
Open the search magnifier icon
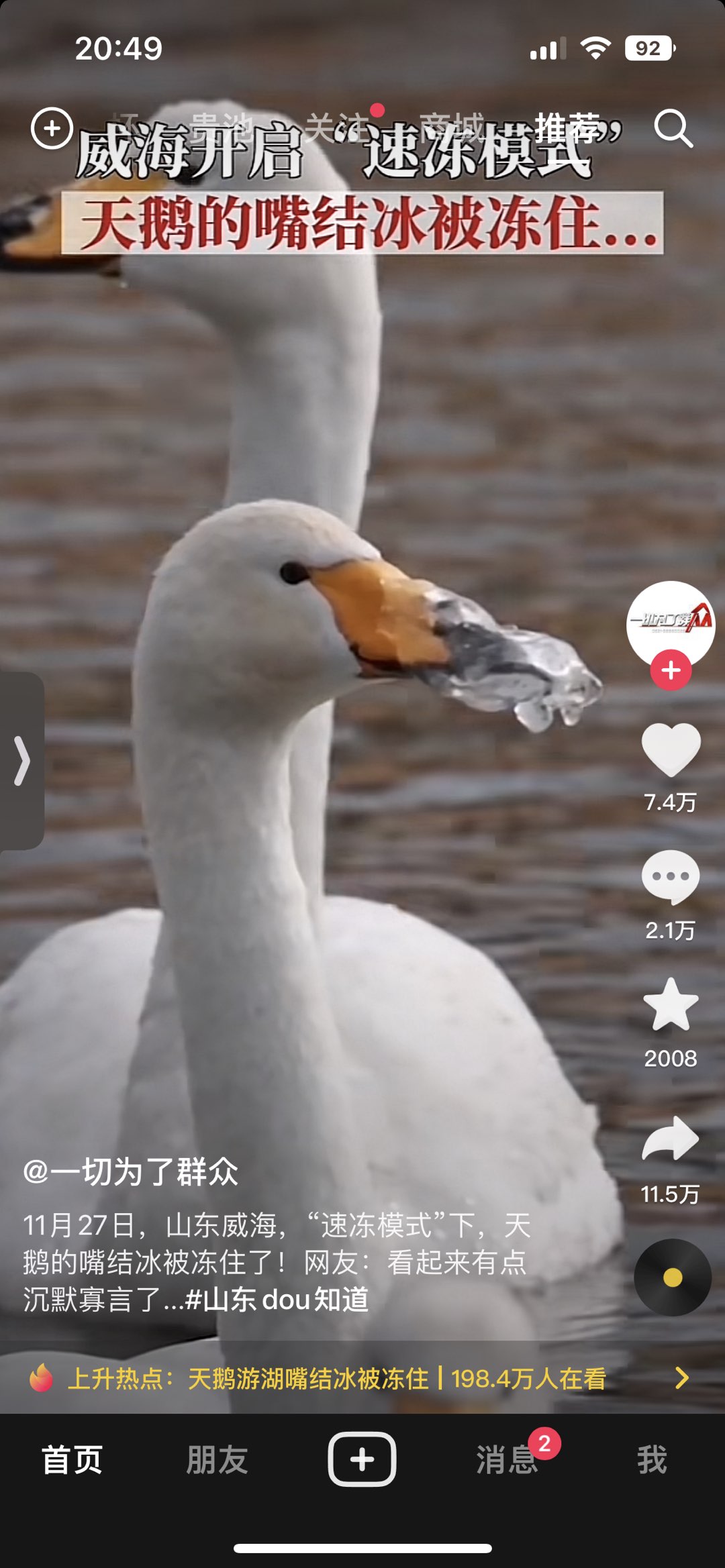point(673,128)
